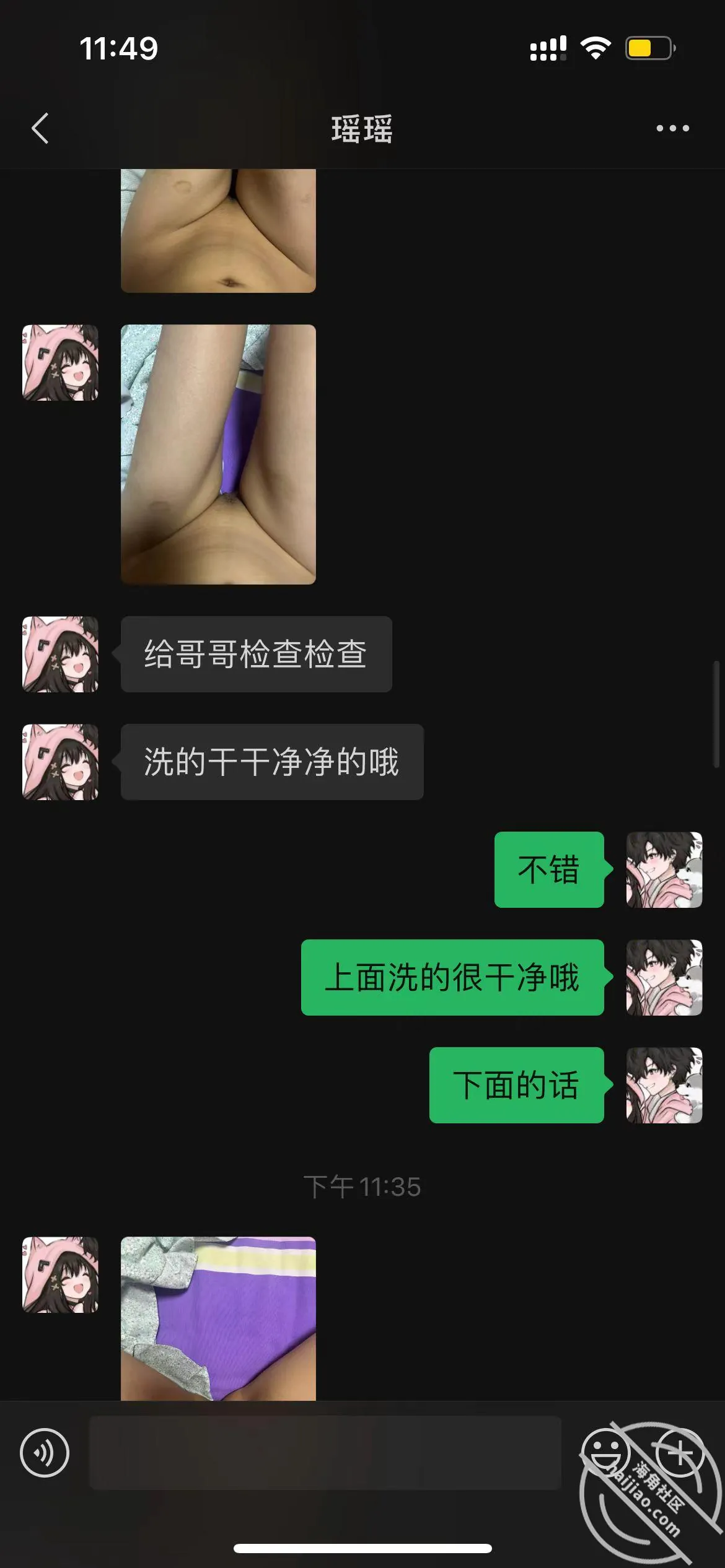Go back from the 瑶瑶 chat
725x1568 pixels.
pos(40,128)
